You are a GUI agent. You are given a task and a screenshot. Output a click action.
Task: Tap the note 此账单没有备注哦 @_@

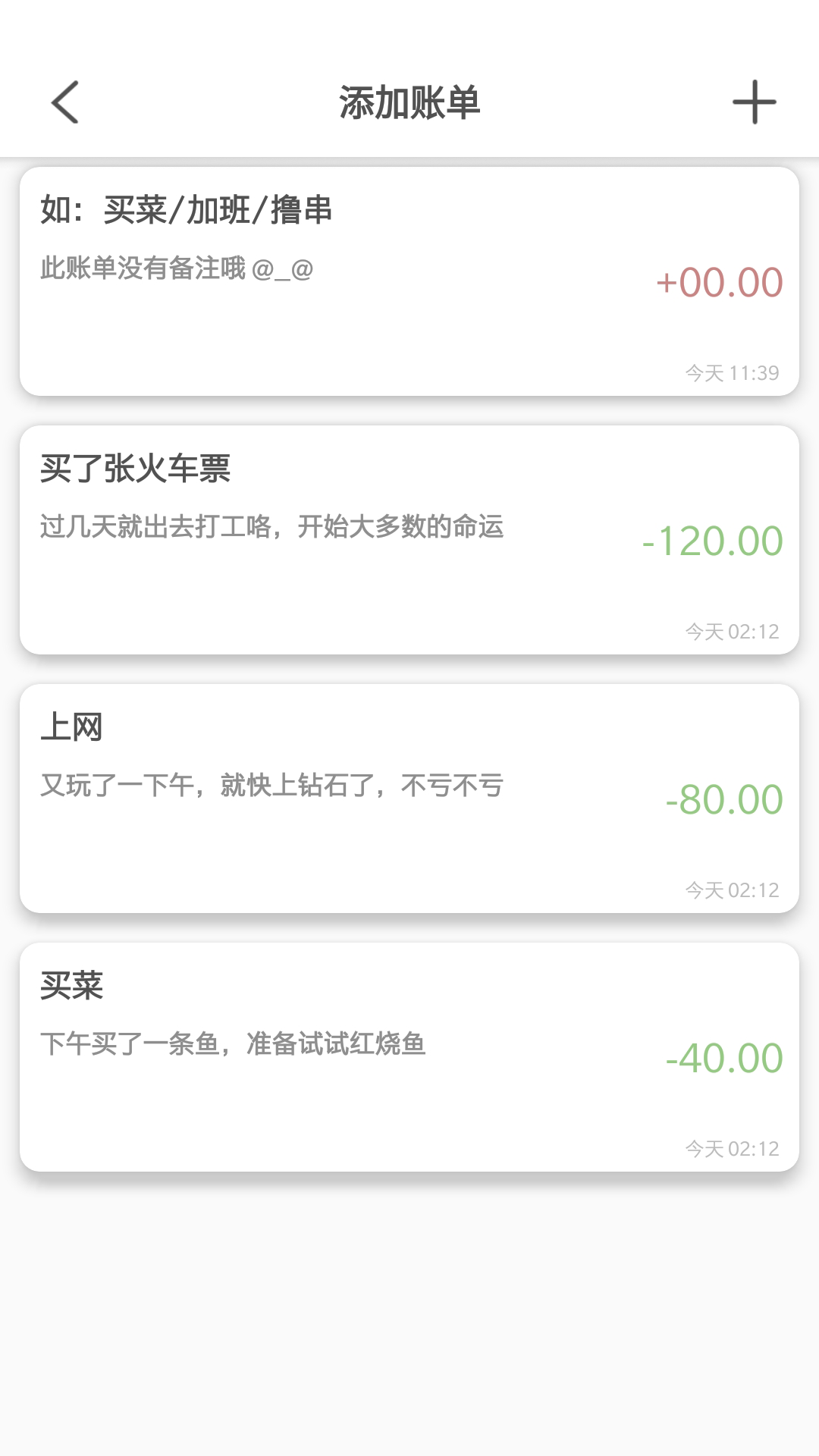point(176,268)
